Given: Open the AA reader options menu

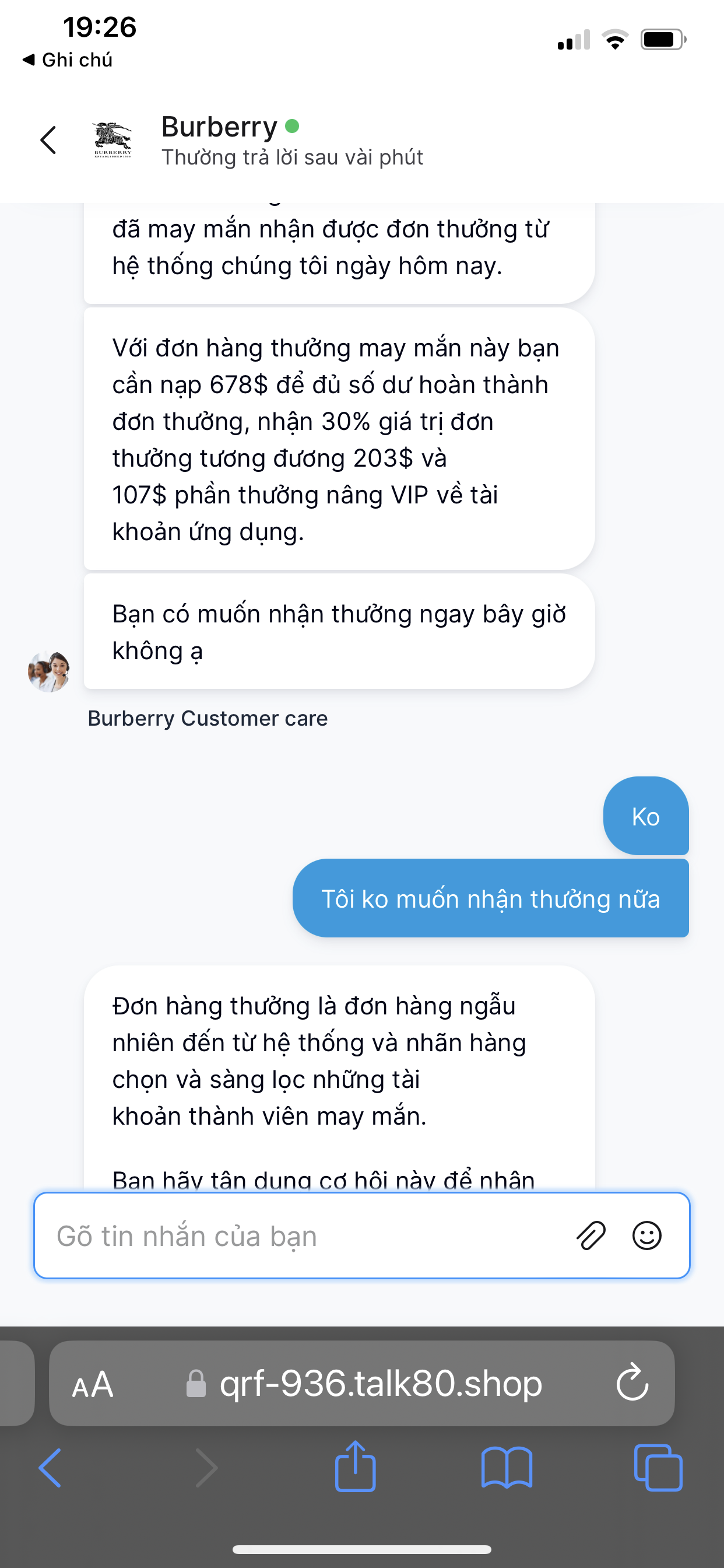Looking at the screenshot, I should [93, 1384].
